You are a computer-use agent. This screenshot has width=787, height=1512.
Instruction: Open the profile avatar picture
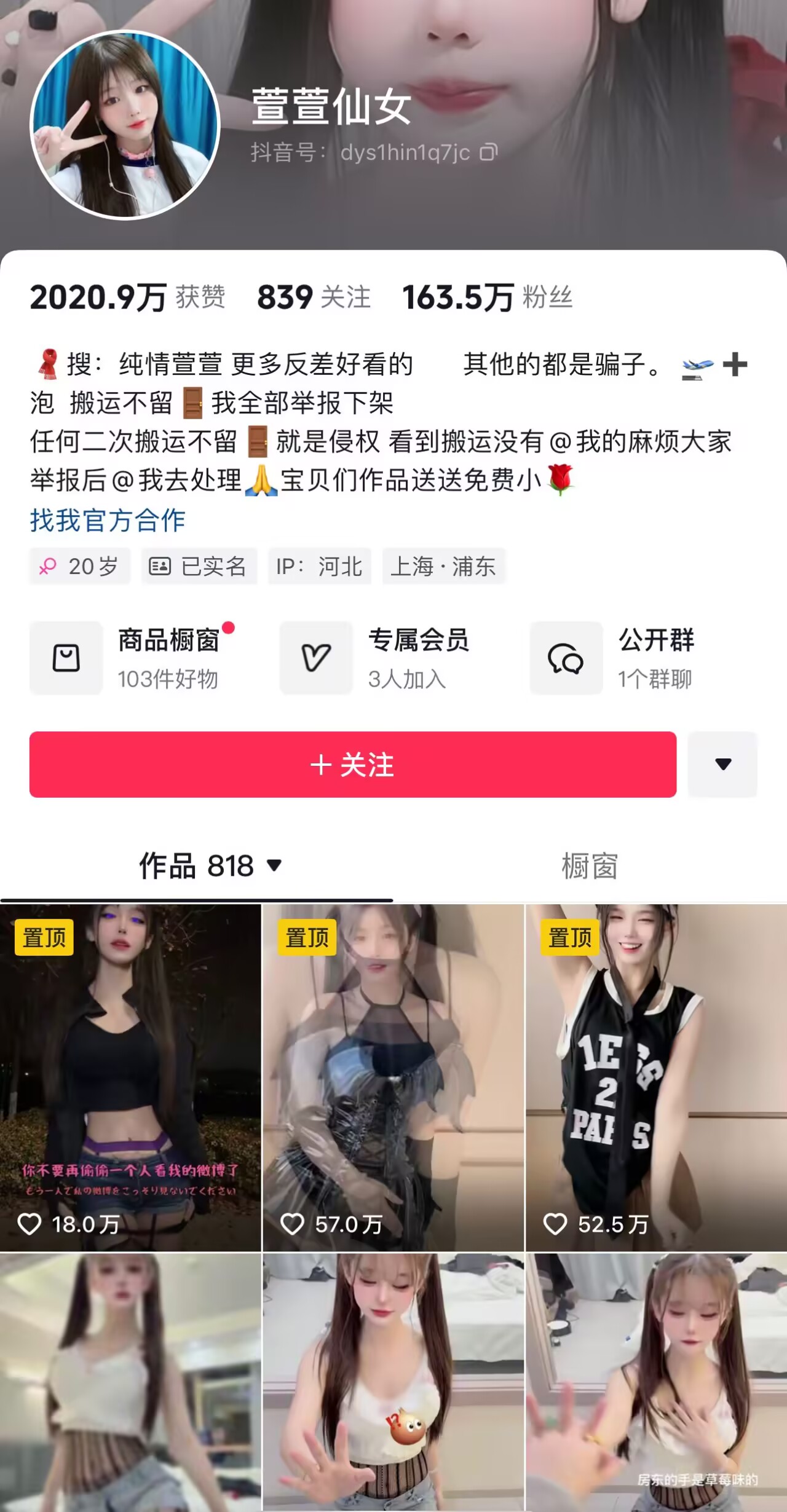[x=125, y=125]
